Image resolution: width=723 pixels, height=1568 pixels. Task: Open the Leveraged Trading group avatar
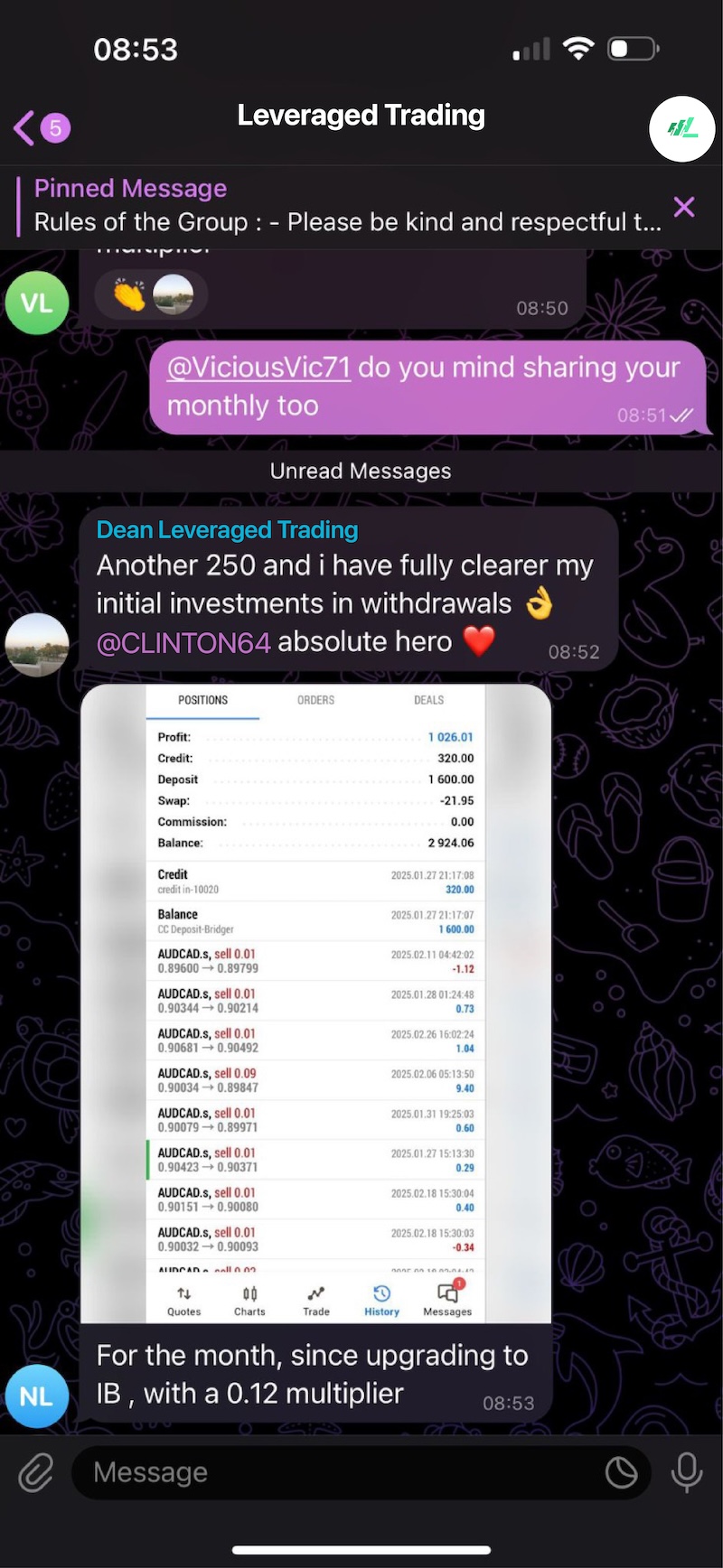[x=682, y=128]
